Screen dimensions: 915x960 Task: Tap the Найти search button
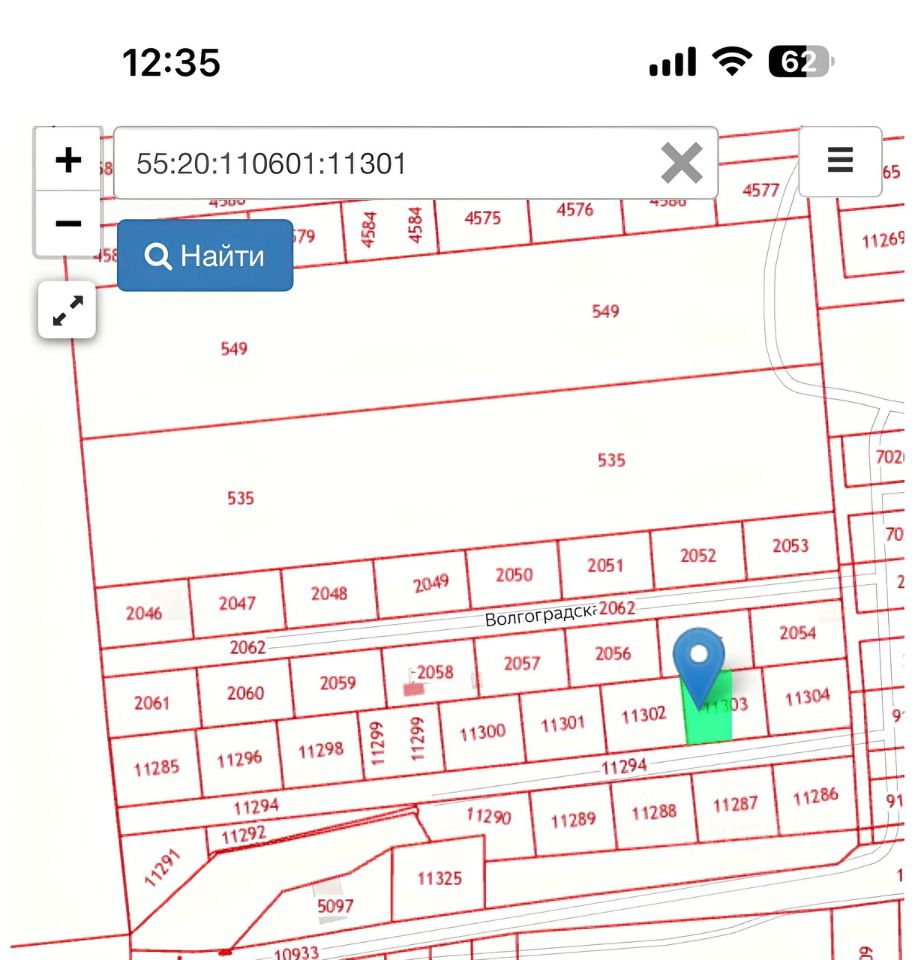pyautogui.click(x=205, y=256)
